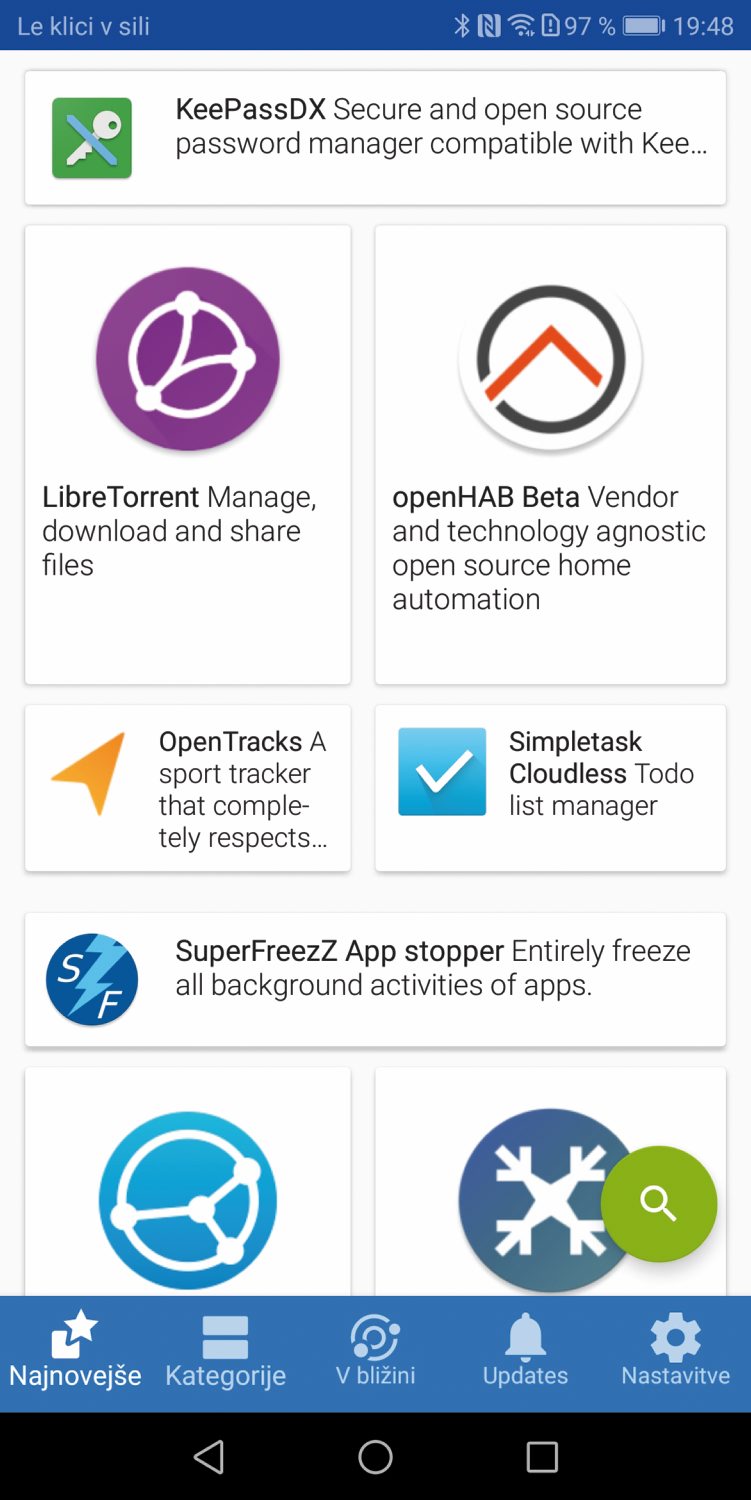751x1500 pixels.
Task: Select the Simpletask Cloudless card
Action: point(550,788)
